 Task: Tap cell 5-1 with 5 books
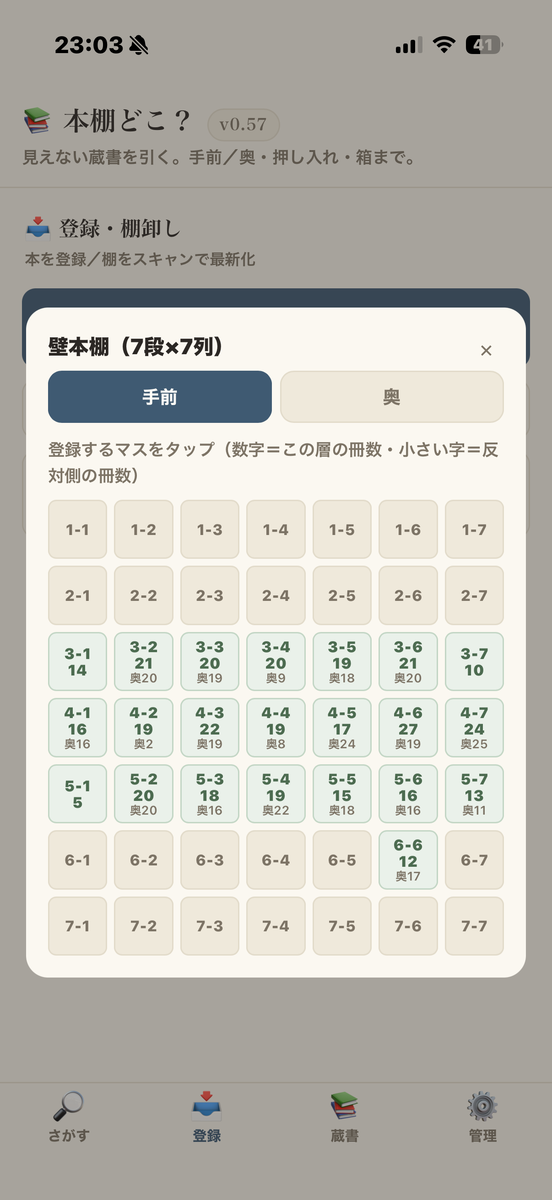pyautogui.click(x=78, y=794)
